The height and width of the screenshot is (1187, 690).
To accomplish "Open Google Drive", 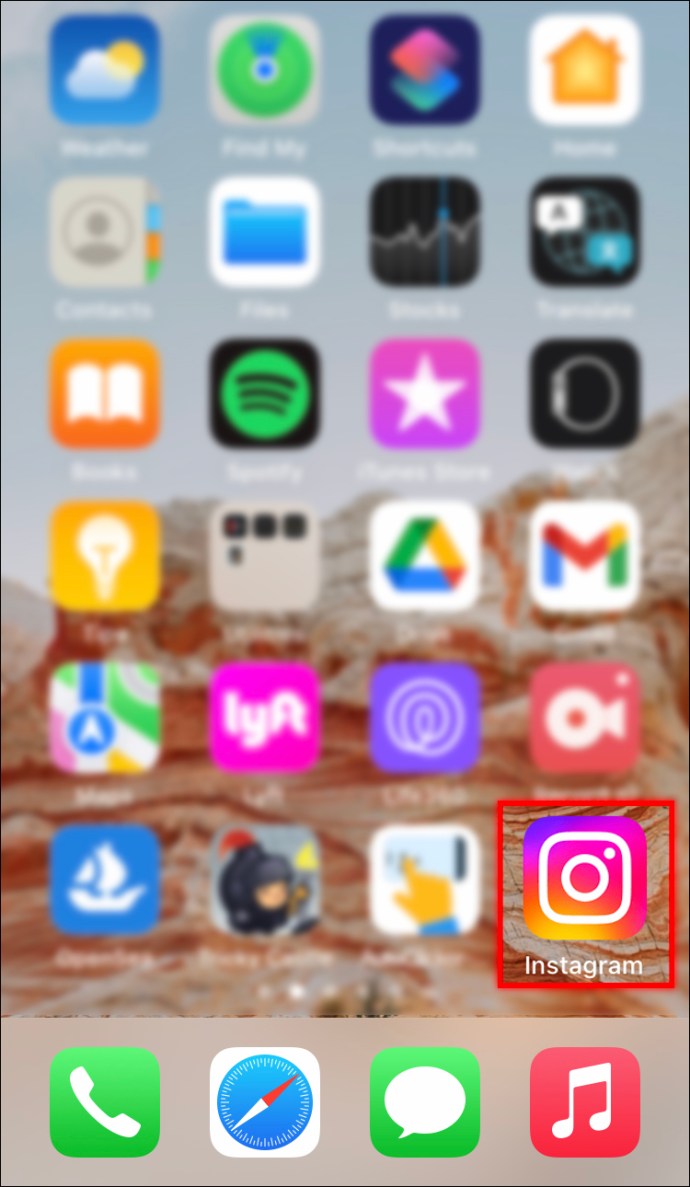I will click(425, 555).
